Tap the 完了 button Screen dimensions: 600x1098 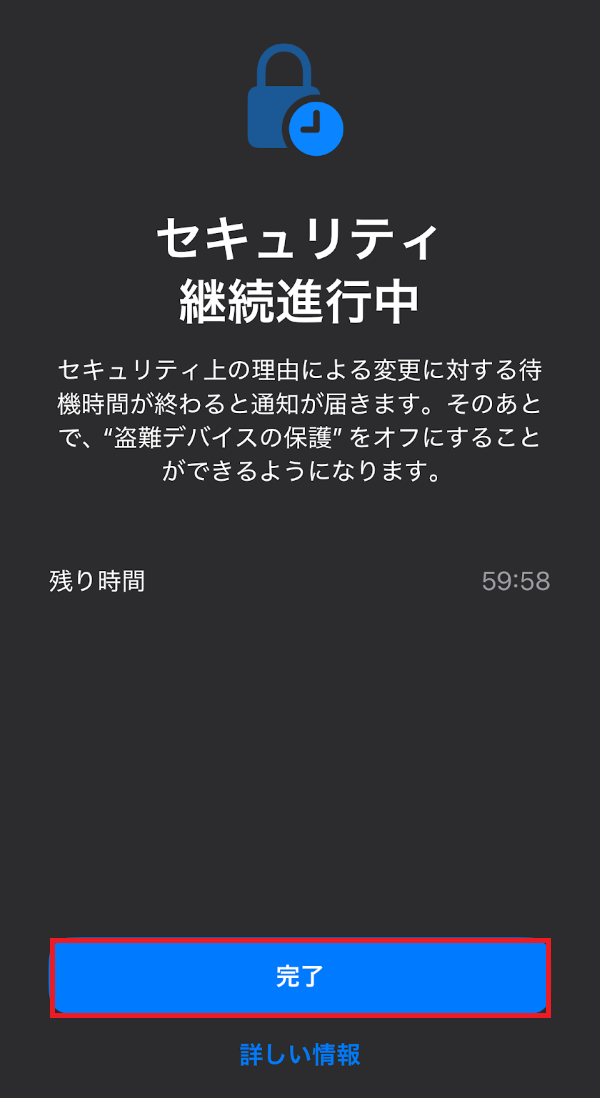[x=300, y=977]
